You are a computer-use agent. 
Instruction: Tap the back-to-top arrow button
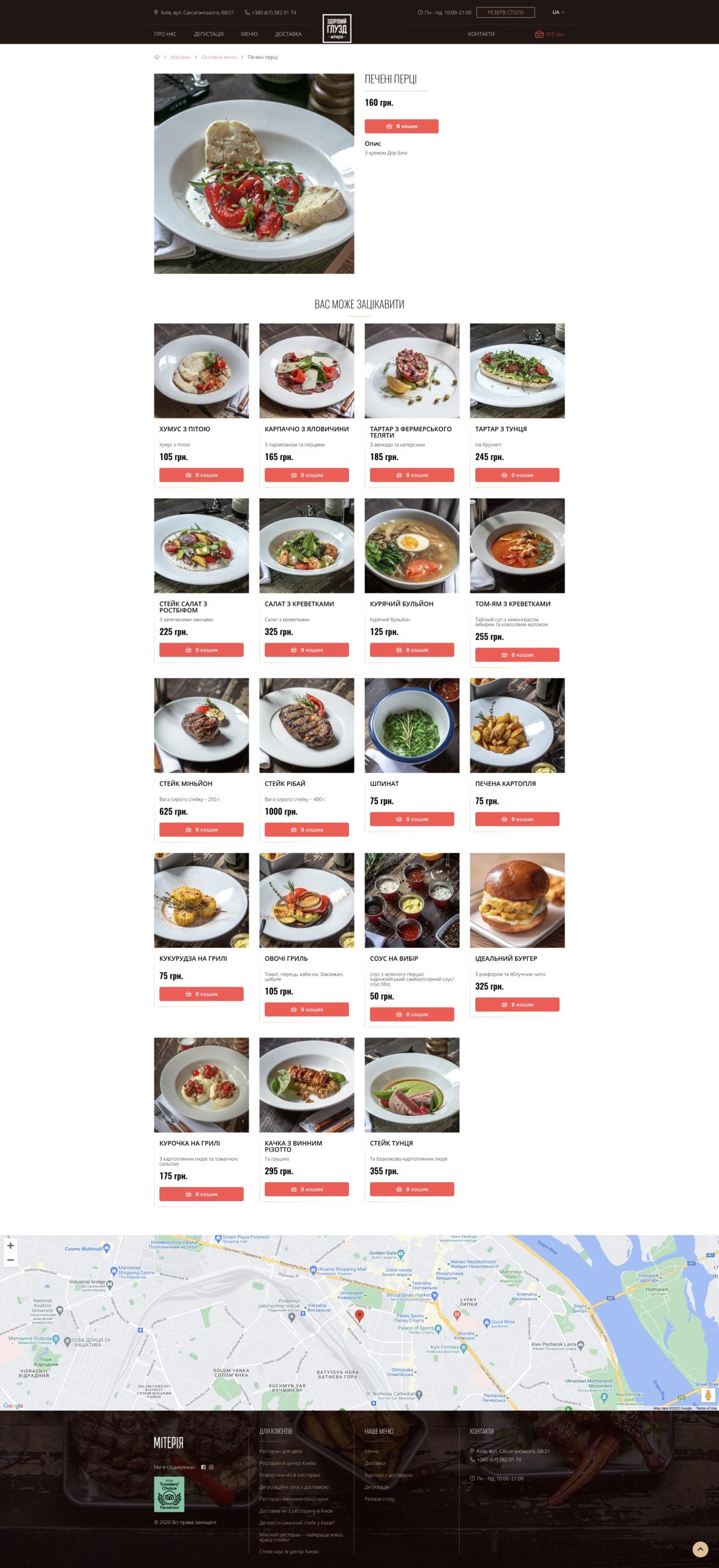[x=700, y=1549]
